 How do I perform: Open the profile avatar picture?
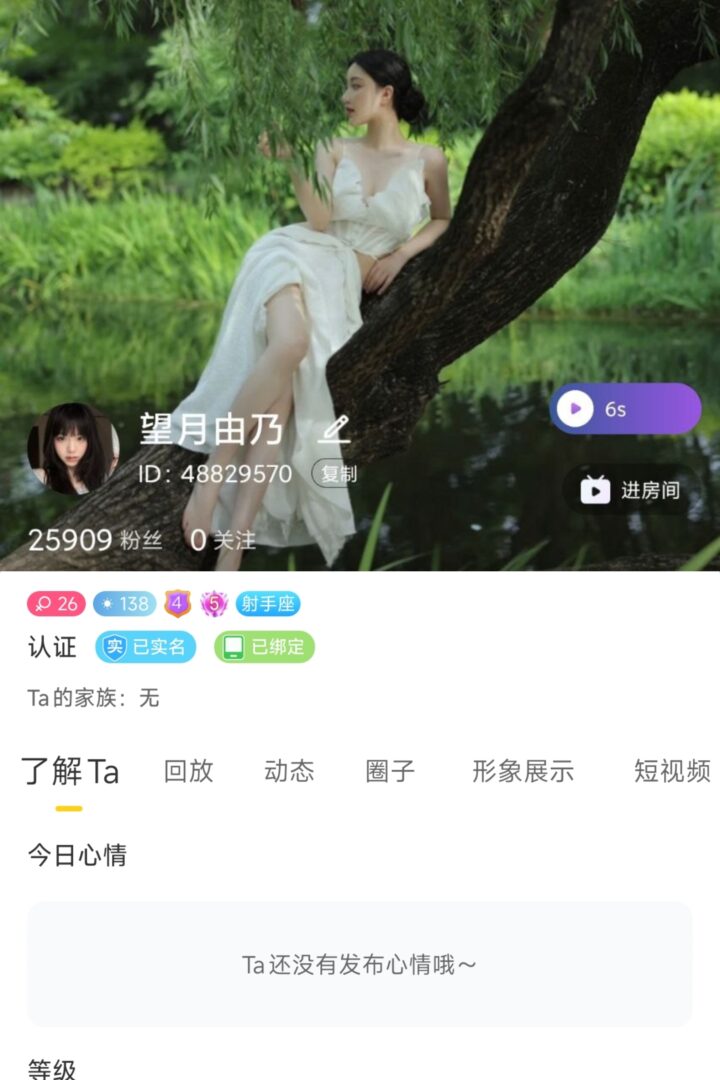pyautogui.click(x=73, y=449)
